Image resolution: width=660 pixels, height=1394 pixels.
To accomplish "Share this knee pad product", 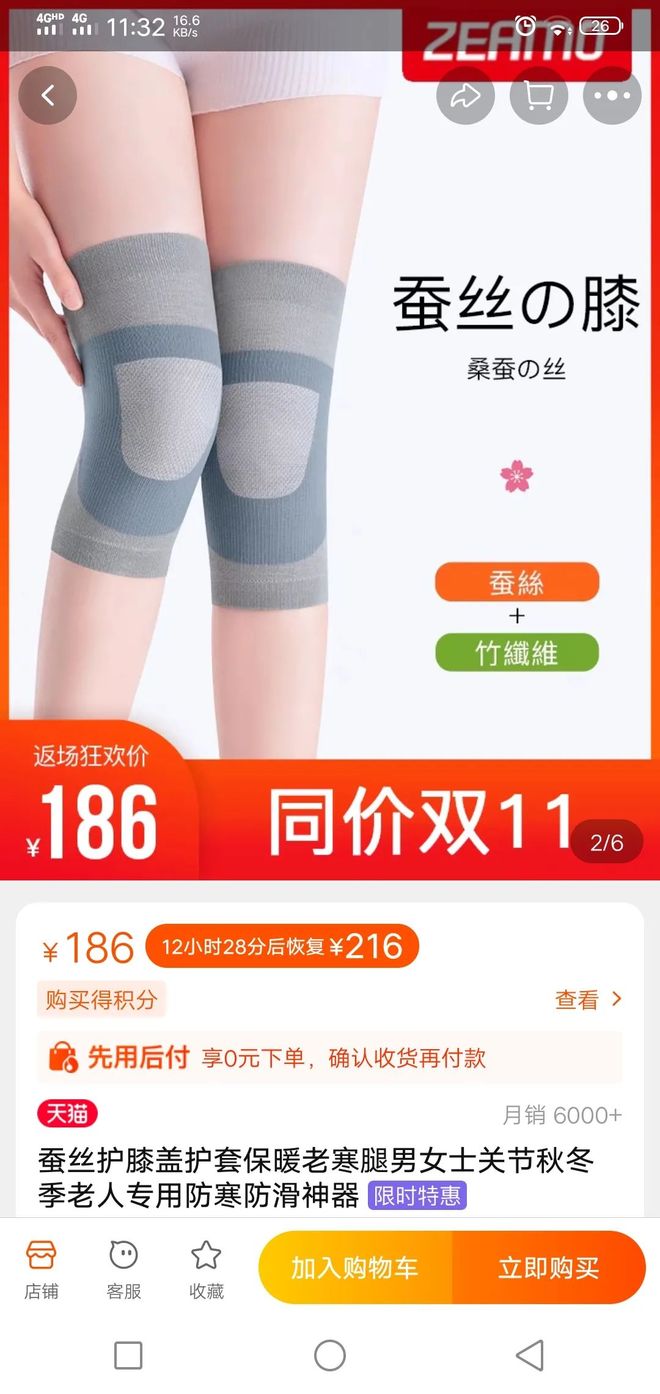I will tap(466, 96).
